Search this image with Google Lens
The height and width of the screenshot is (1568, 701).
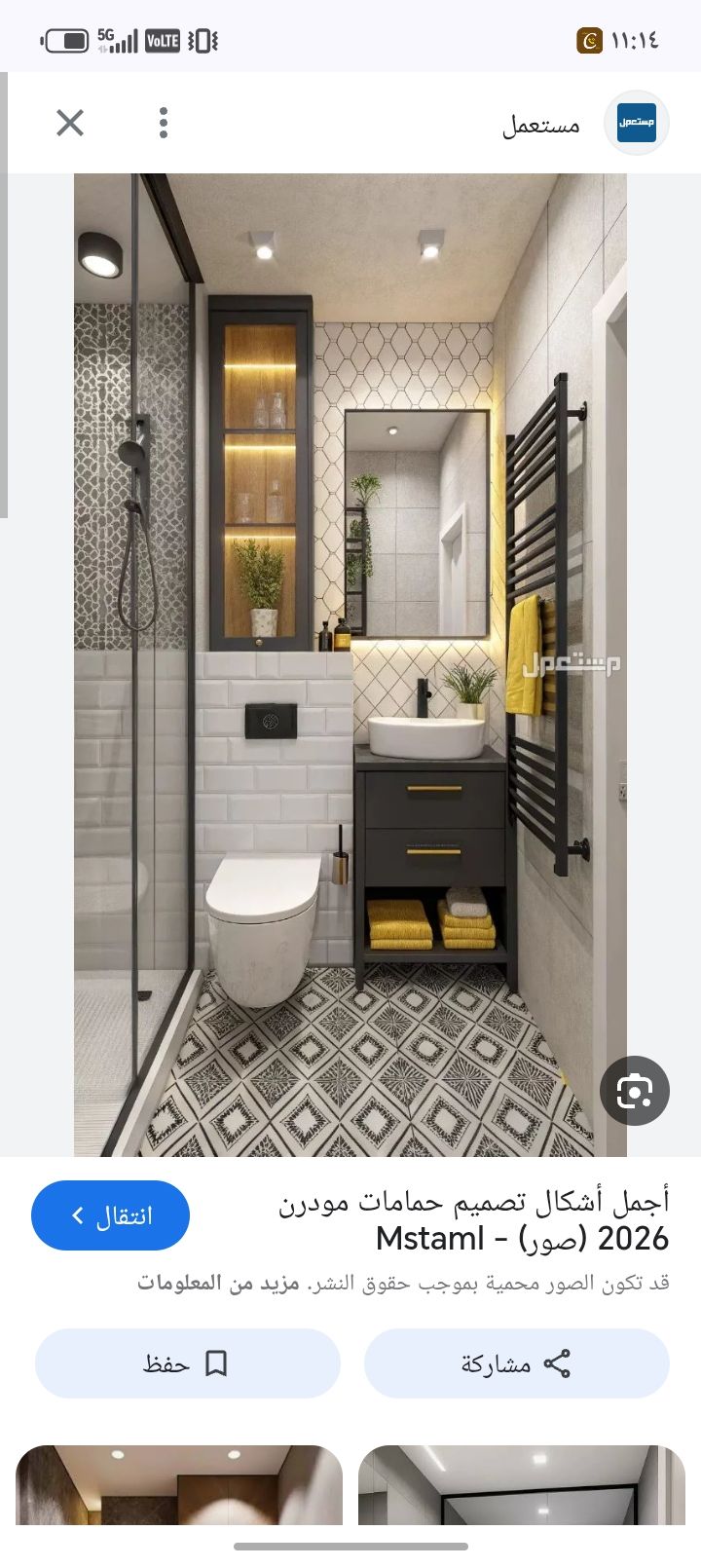[634, 1091]
